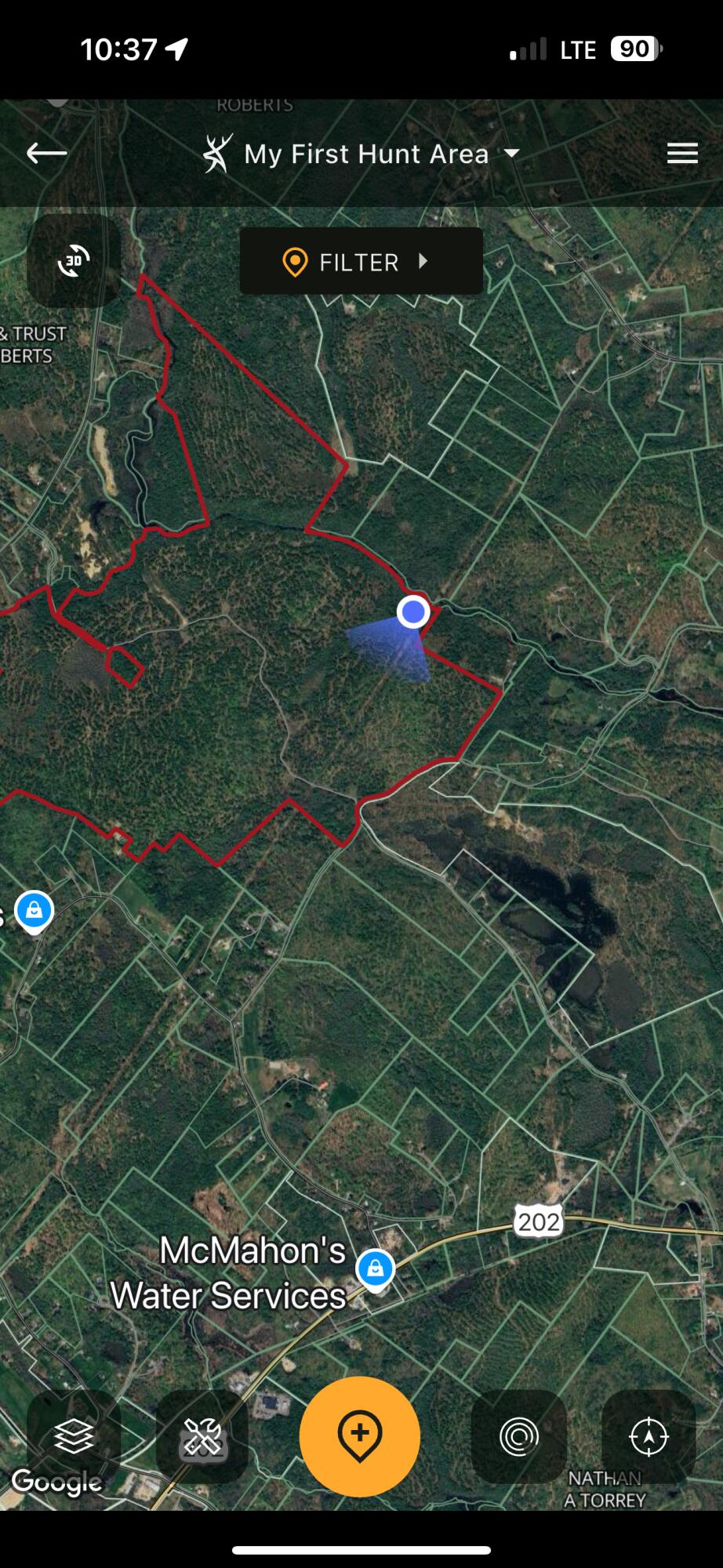Recenter map on my location
The height and width of the screenshot is (1568, 723).
pos(649,1436)
